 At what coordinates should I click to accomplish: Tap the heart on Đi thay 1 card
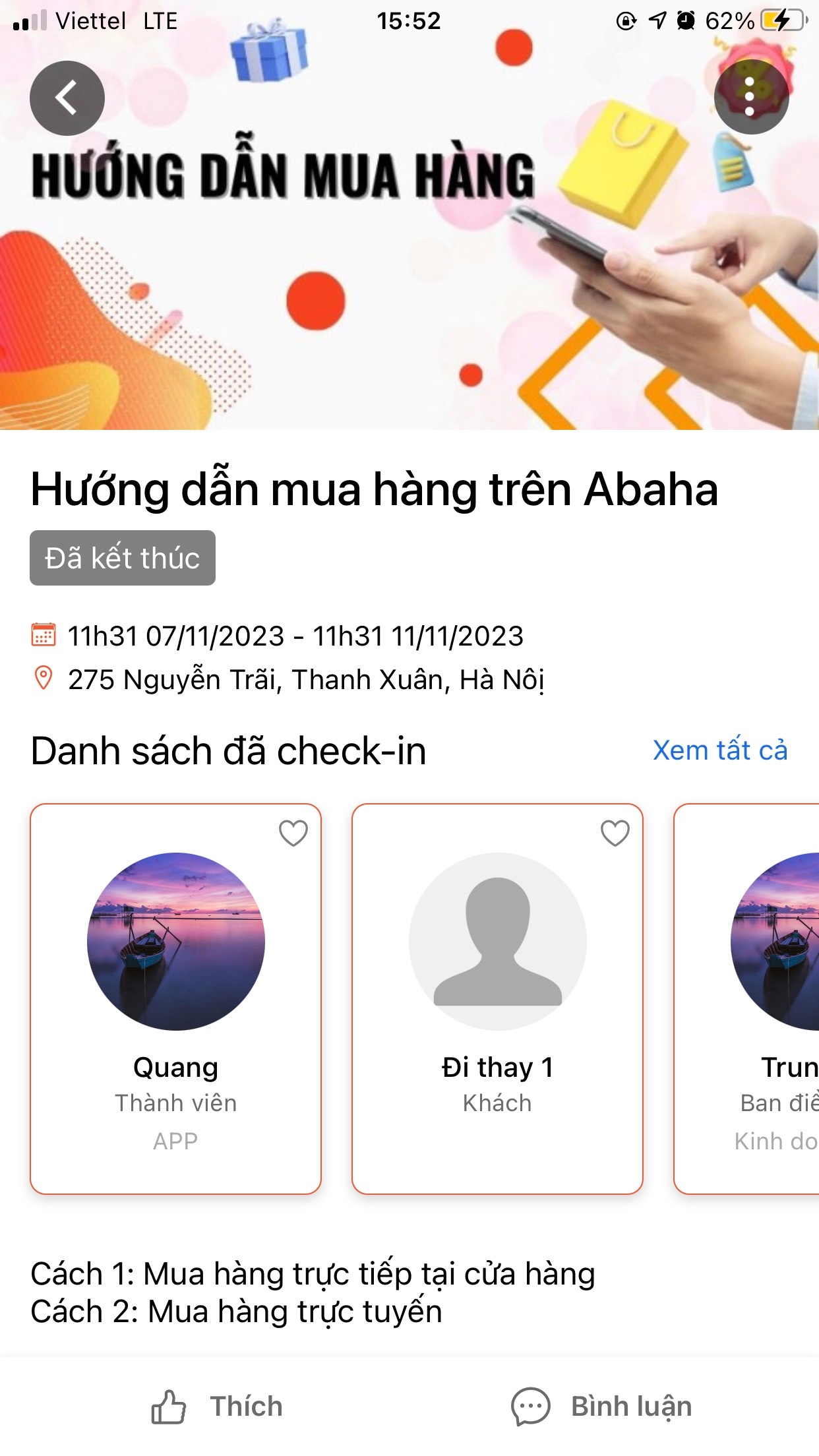coord(615,833)
